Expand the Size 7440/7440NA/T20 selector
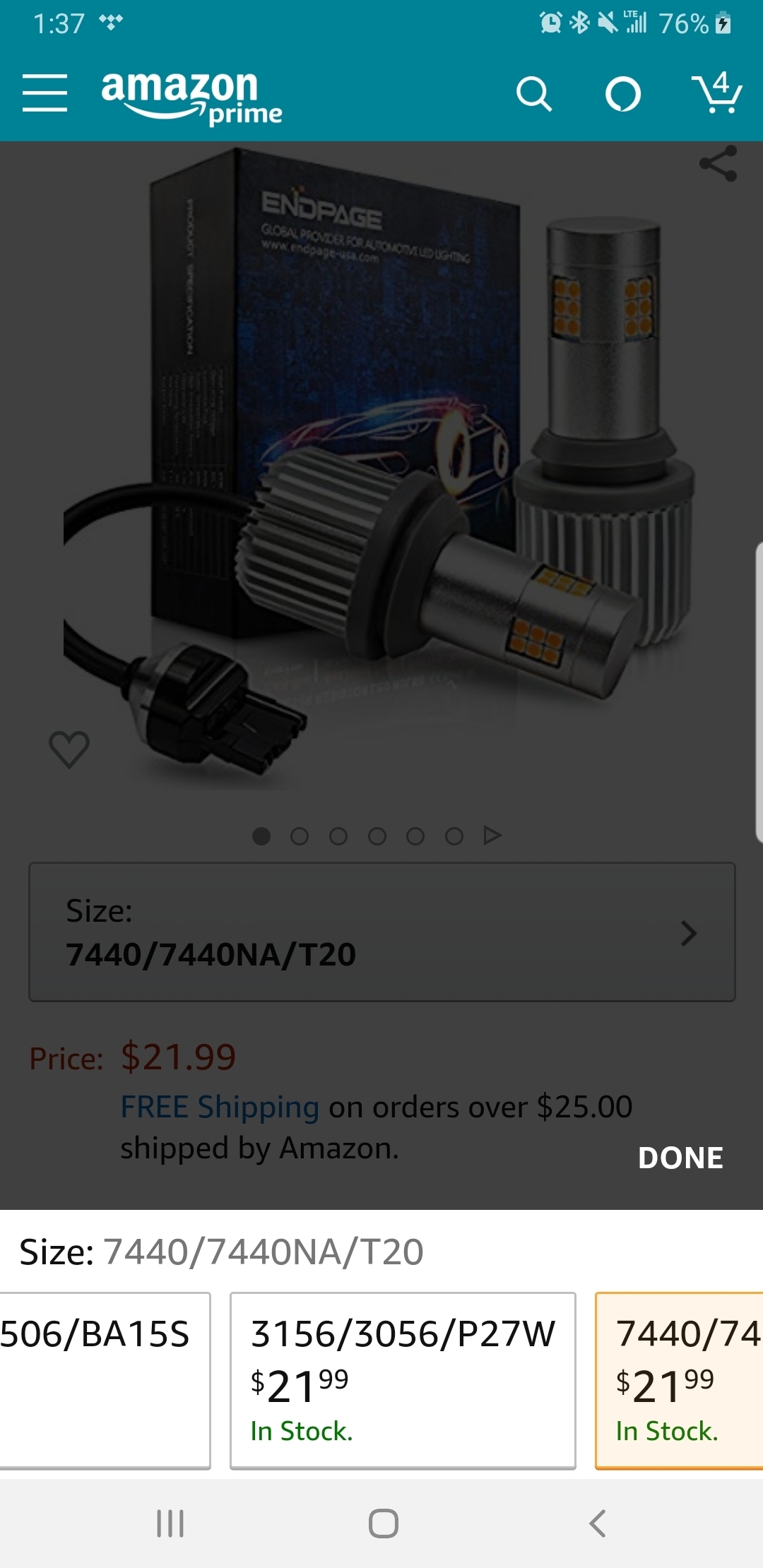 (381, 932)
